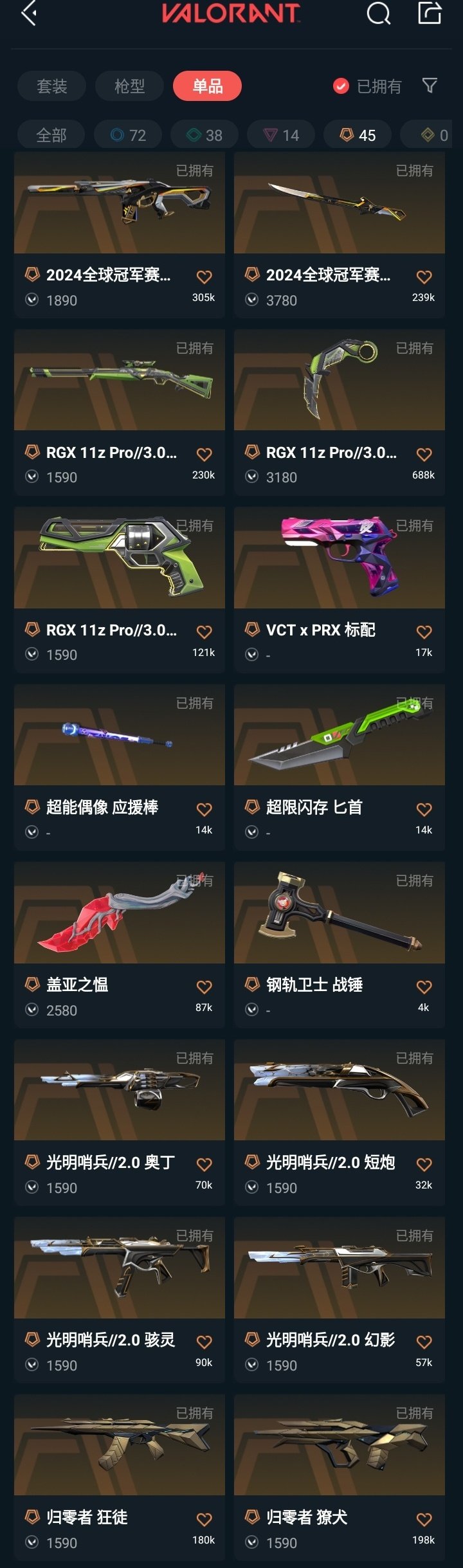Switch to the 套装 tab

(x=51, y=86)
